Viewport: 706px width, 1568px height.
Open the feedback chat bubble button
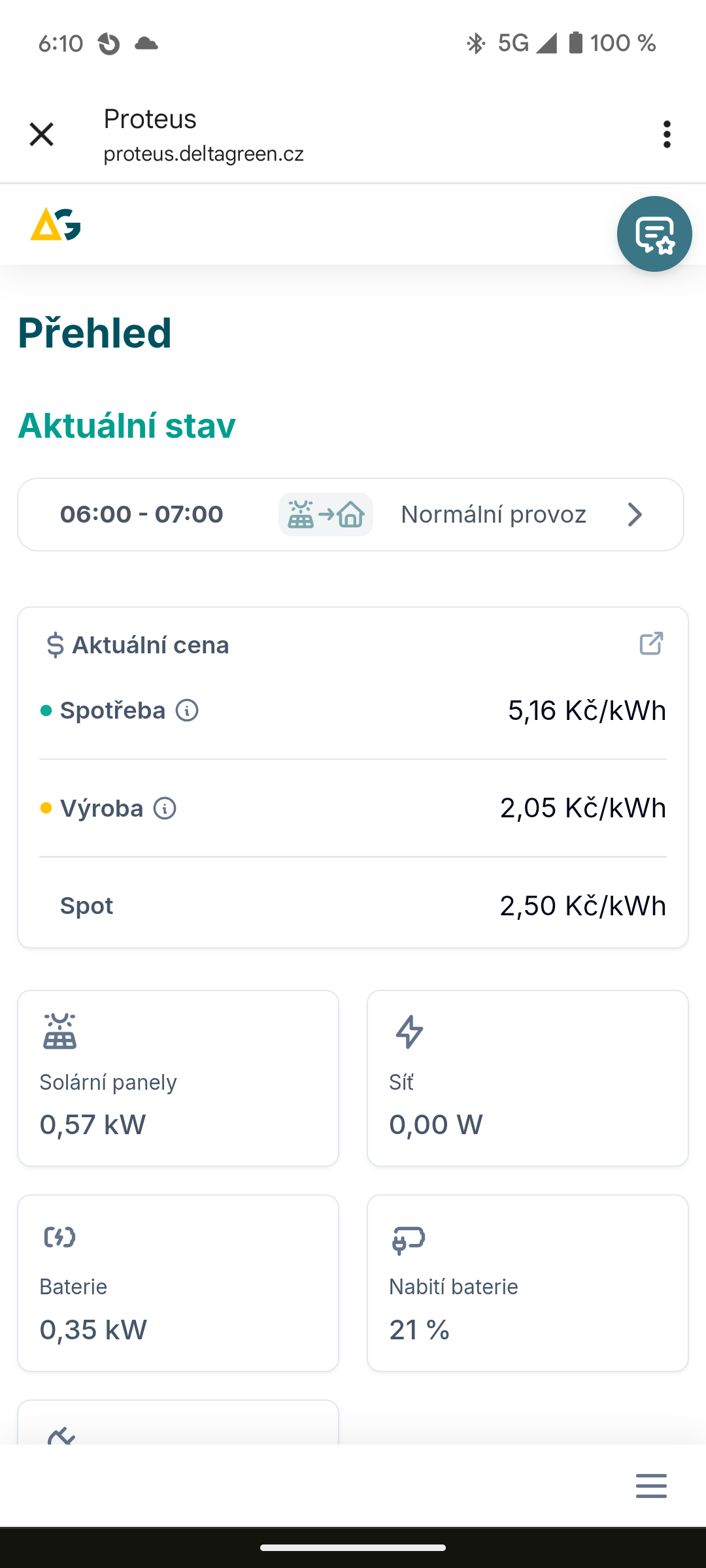[654, 234]
